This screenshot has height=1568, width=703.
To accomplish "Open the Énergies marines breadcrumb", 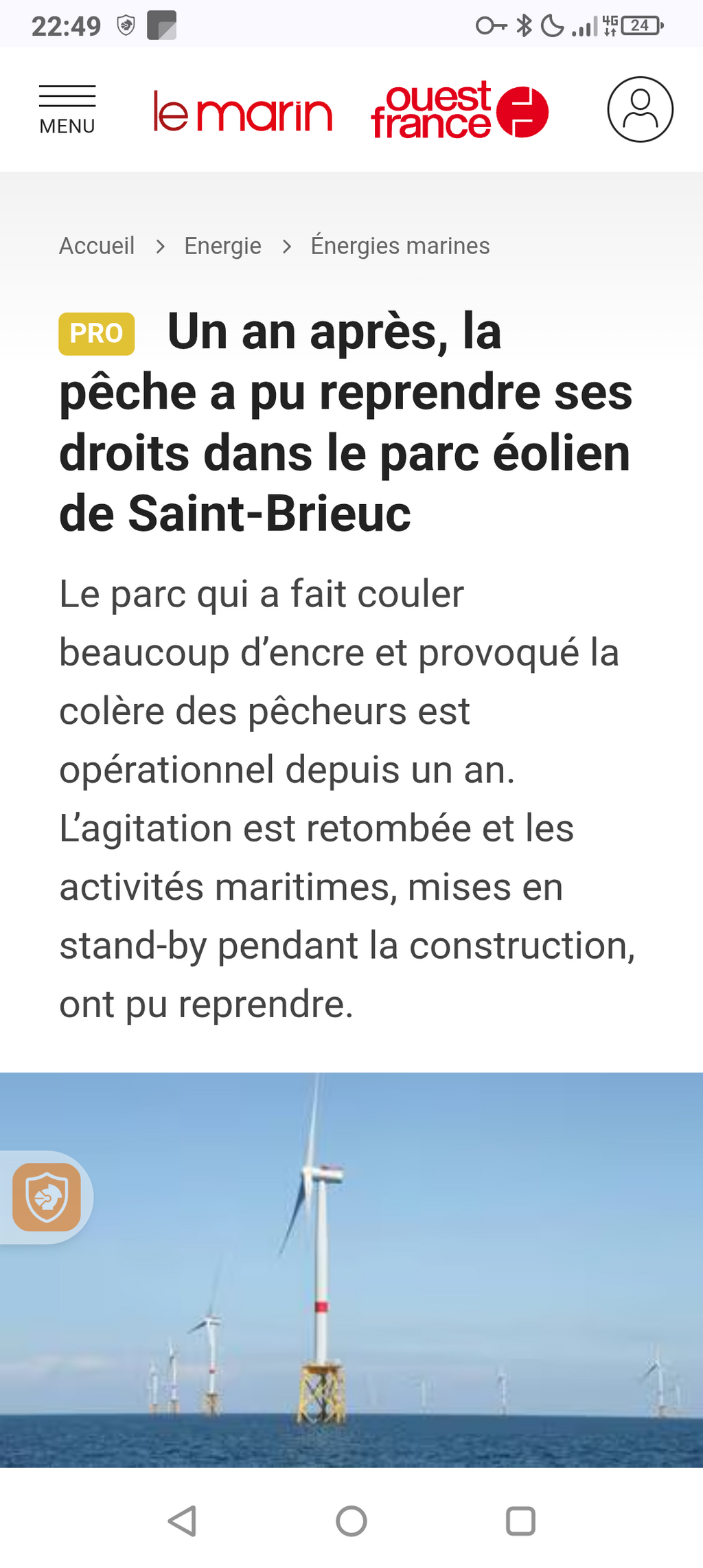I will pos(400,246).
